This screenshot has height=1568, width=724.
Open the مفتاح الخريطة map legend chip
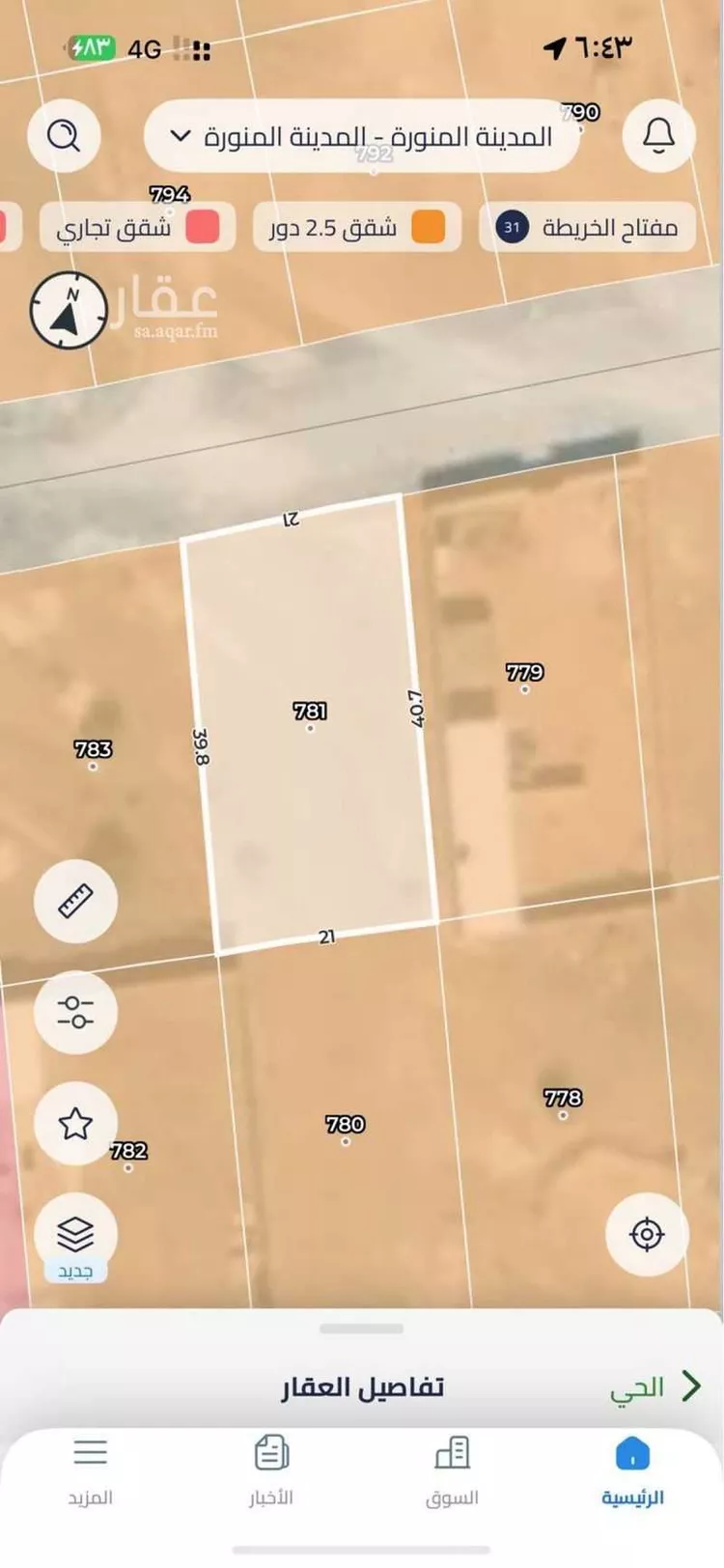click(x=587, y=228)
